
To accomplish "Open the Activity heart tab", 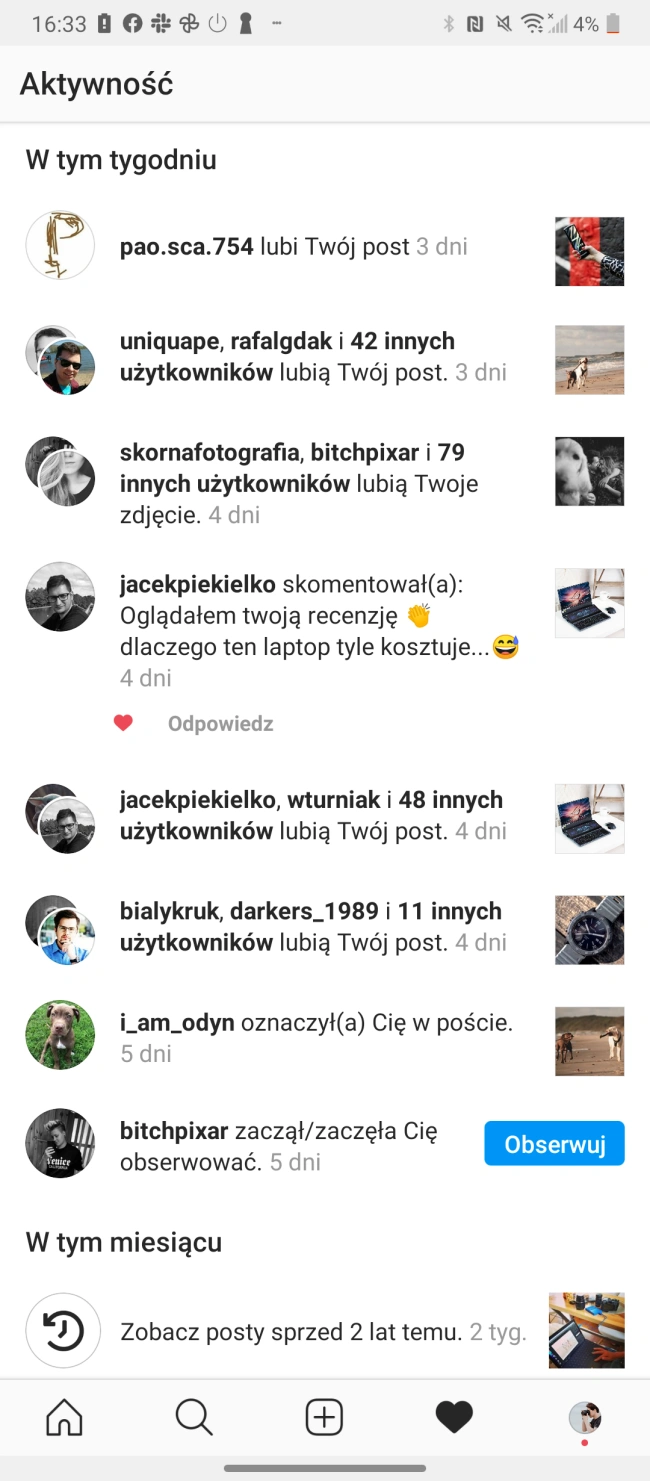I will pyautogui.click(x=454, y=1416).
